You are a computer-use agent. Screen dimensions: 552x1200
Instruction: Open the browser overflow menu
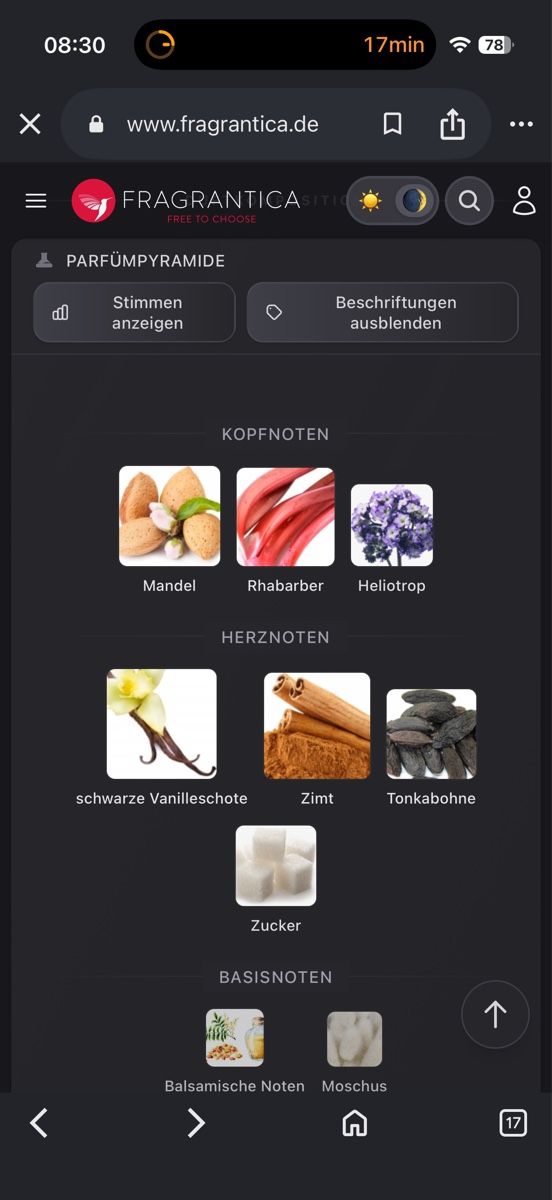coord(522,124)
